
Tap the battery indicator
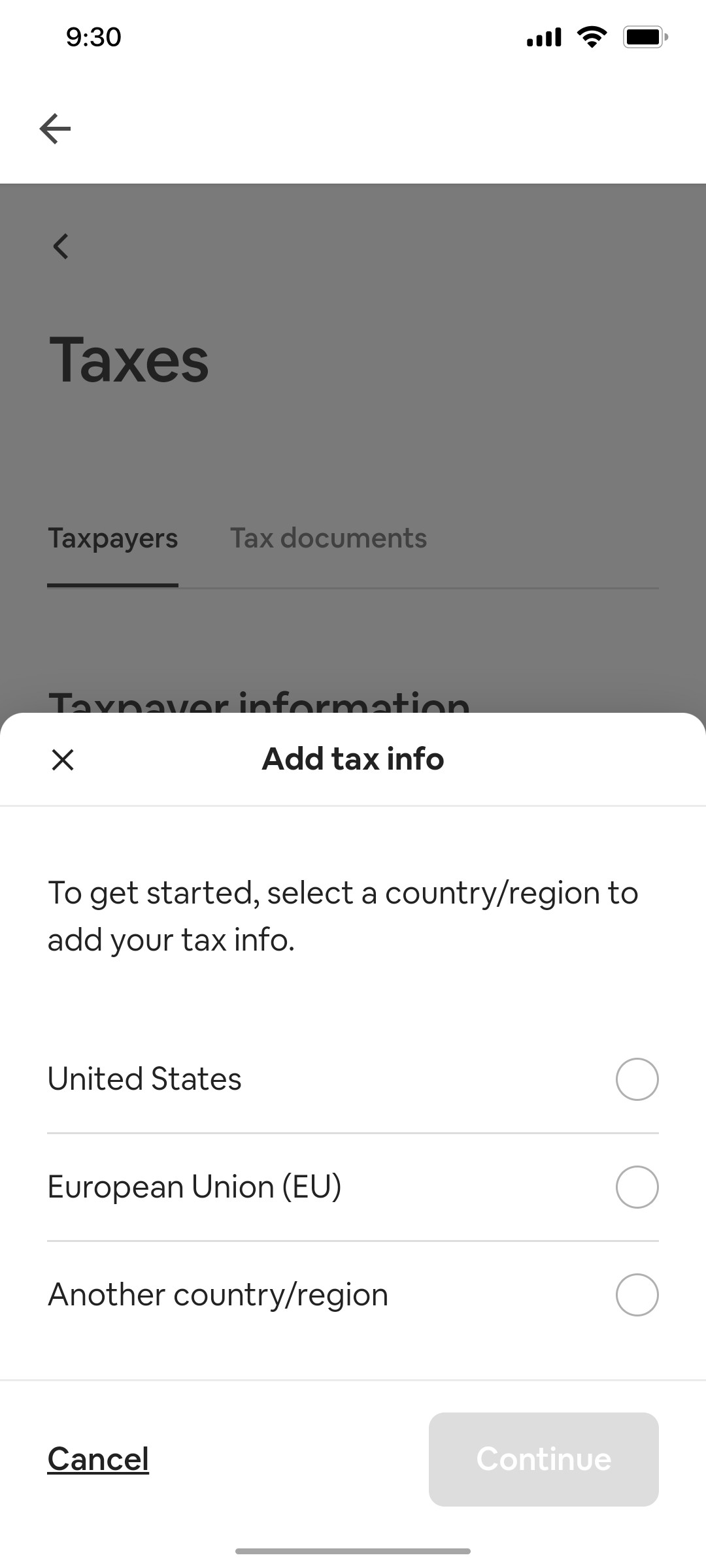click(x=644, y=37)
